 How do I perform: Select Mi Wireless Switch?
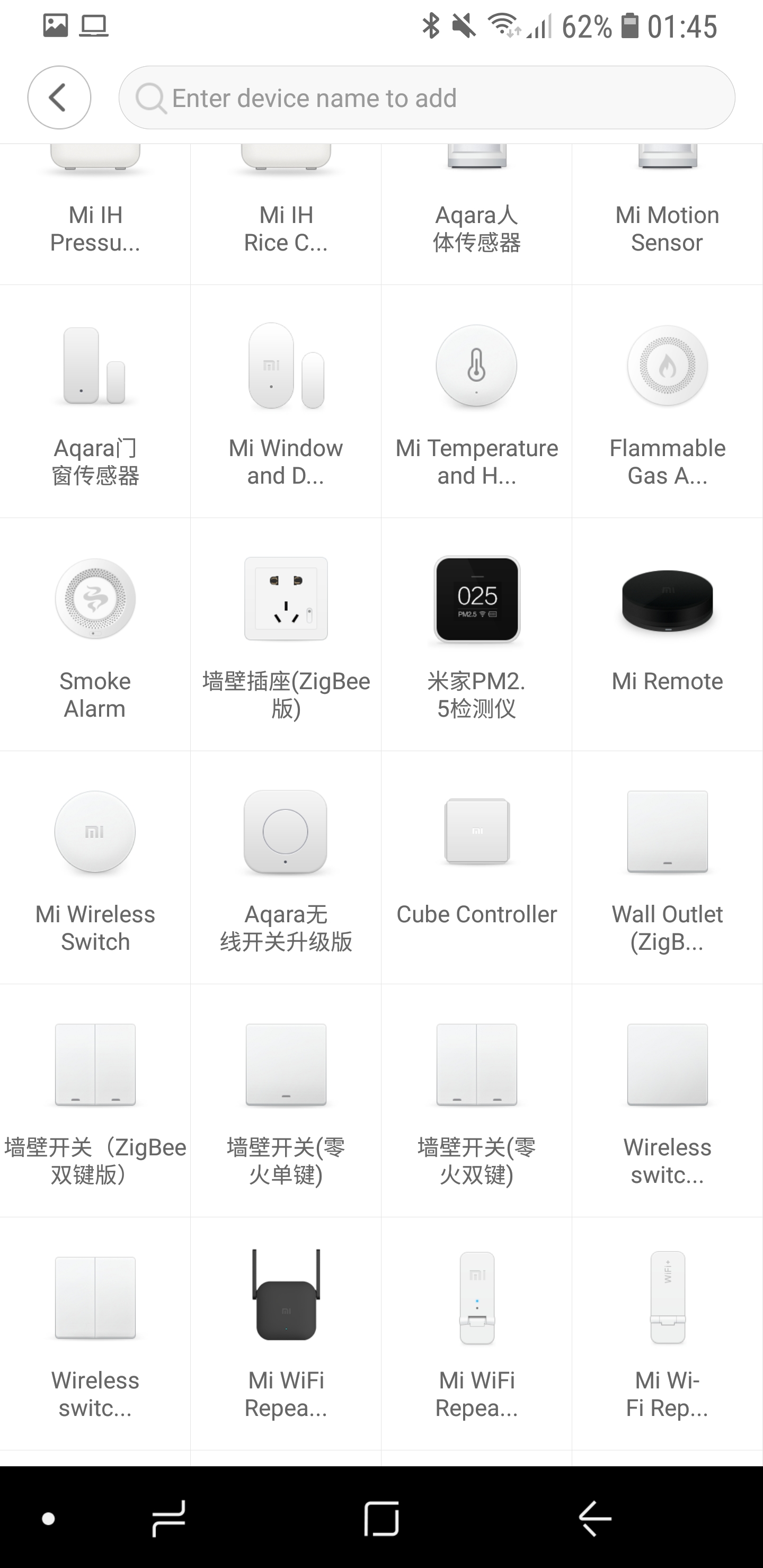(x=95, y=867)
